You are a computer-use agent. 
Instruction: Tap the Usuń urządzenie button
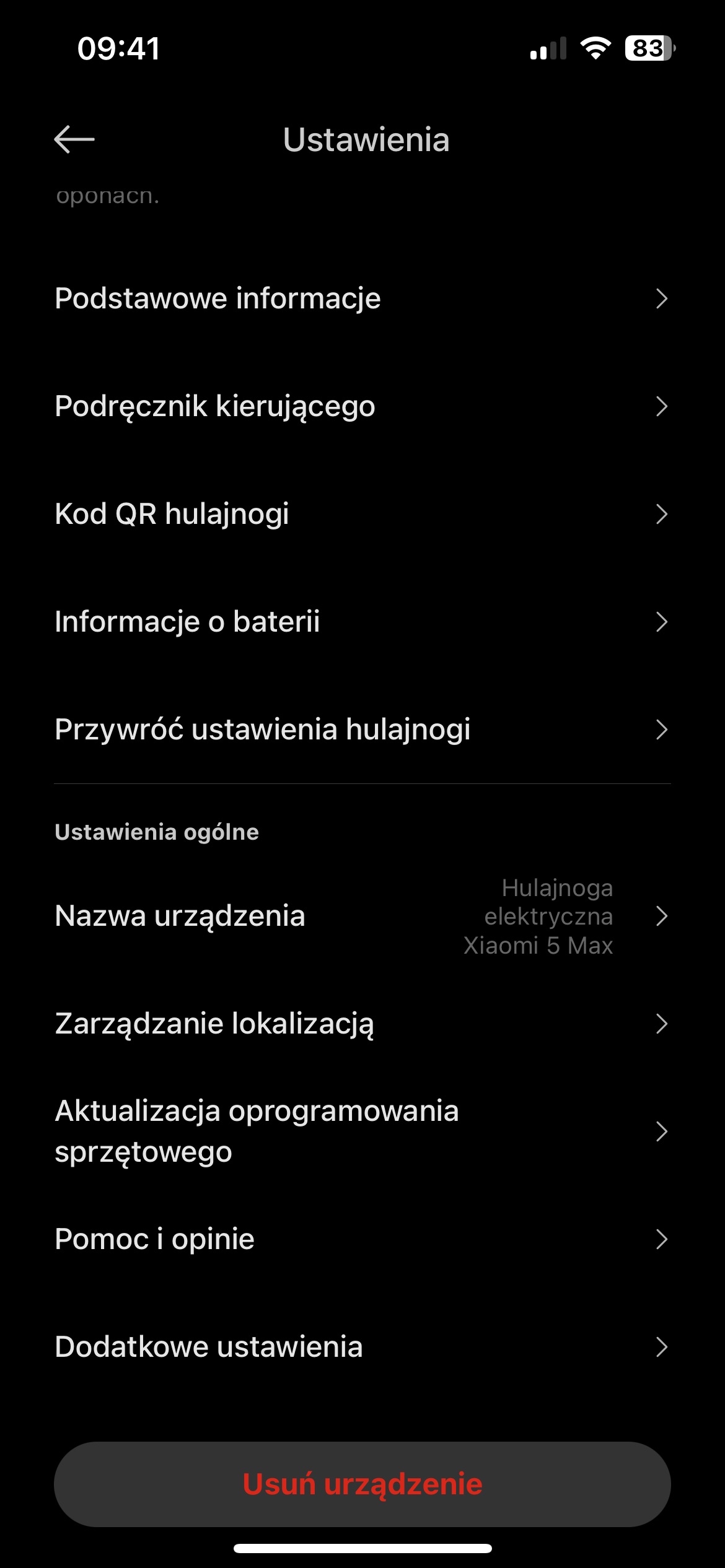tap(362, 1484)
